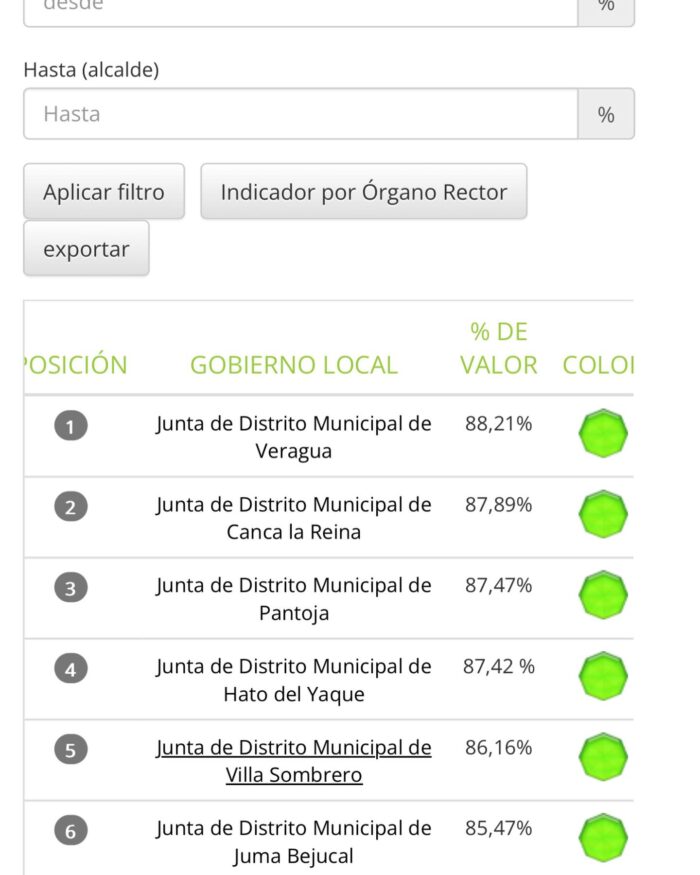
Task: Open Junta de Distrito Municipal de Villa Sombrero
Action: pos(293,761)
